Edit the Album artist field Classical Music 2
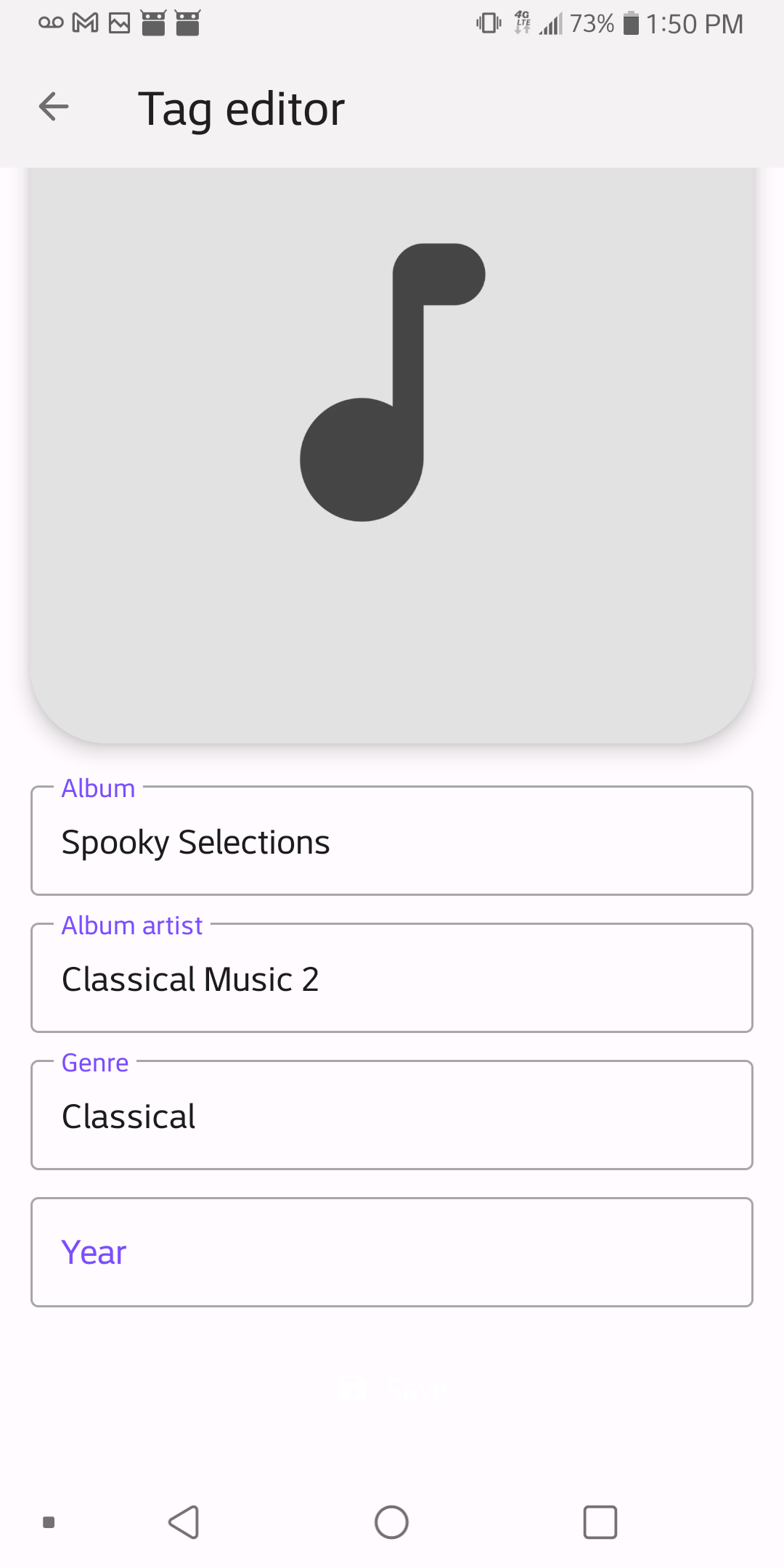Screen dimensions: 784x1568 coord(392,979)
